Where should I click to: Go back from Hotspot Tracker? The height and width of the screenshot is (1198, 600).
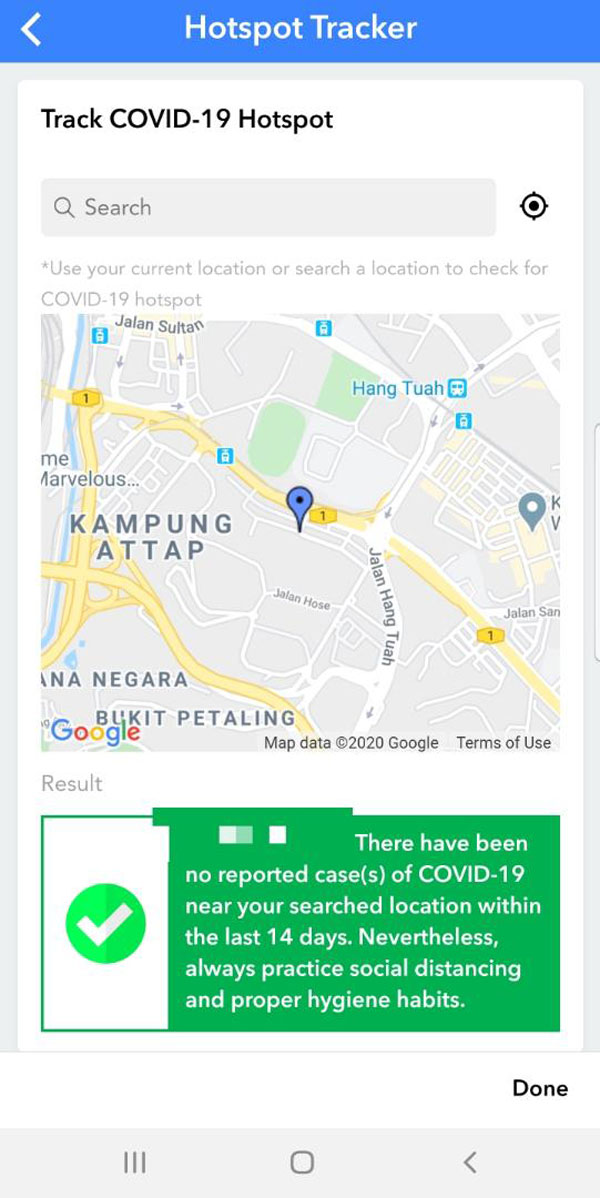[x=32, y=30]
